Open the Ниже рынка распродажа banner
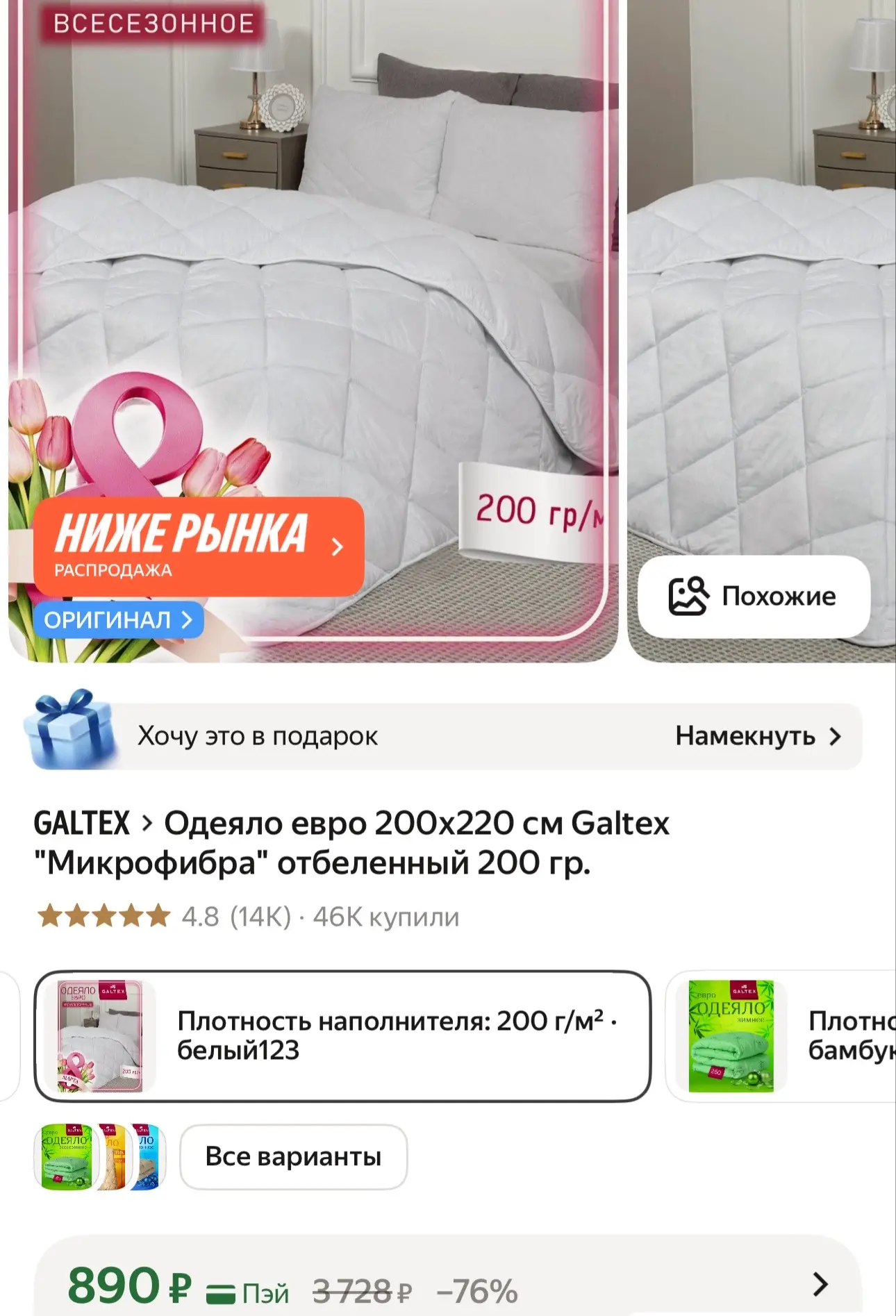 click(198, 546)
